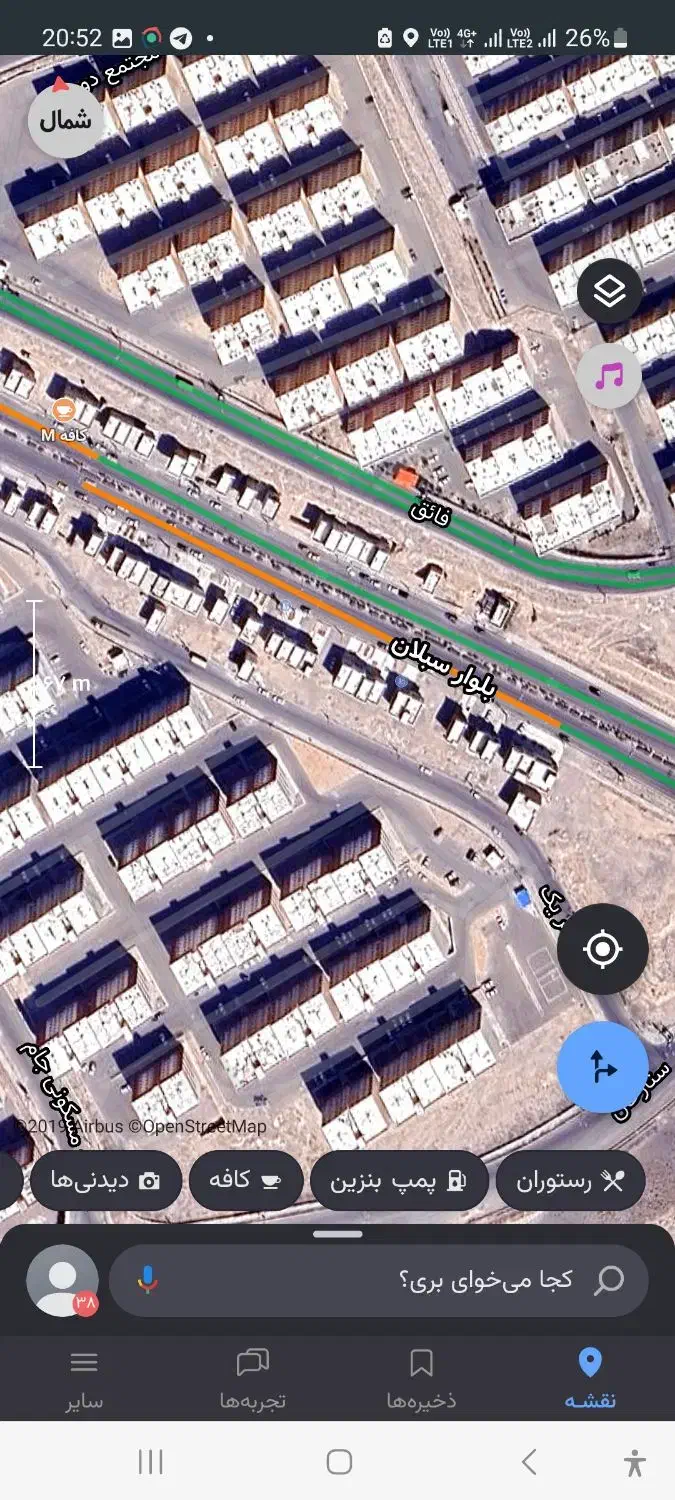675x1500 pixels.
Task: Center map on my current location
Action: (602, 950)
